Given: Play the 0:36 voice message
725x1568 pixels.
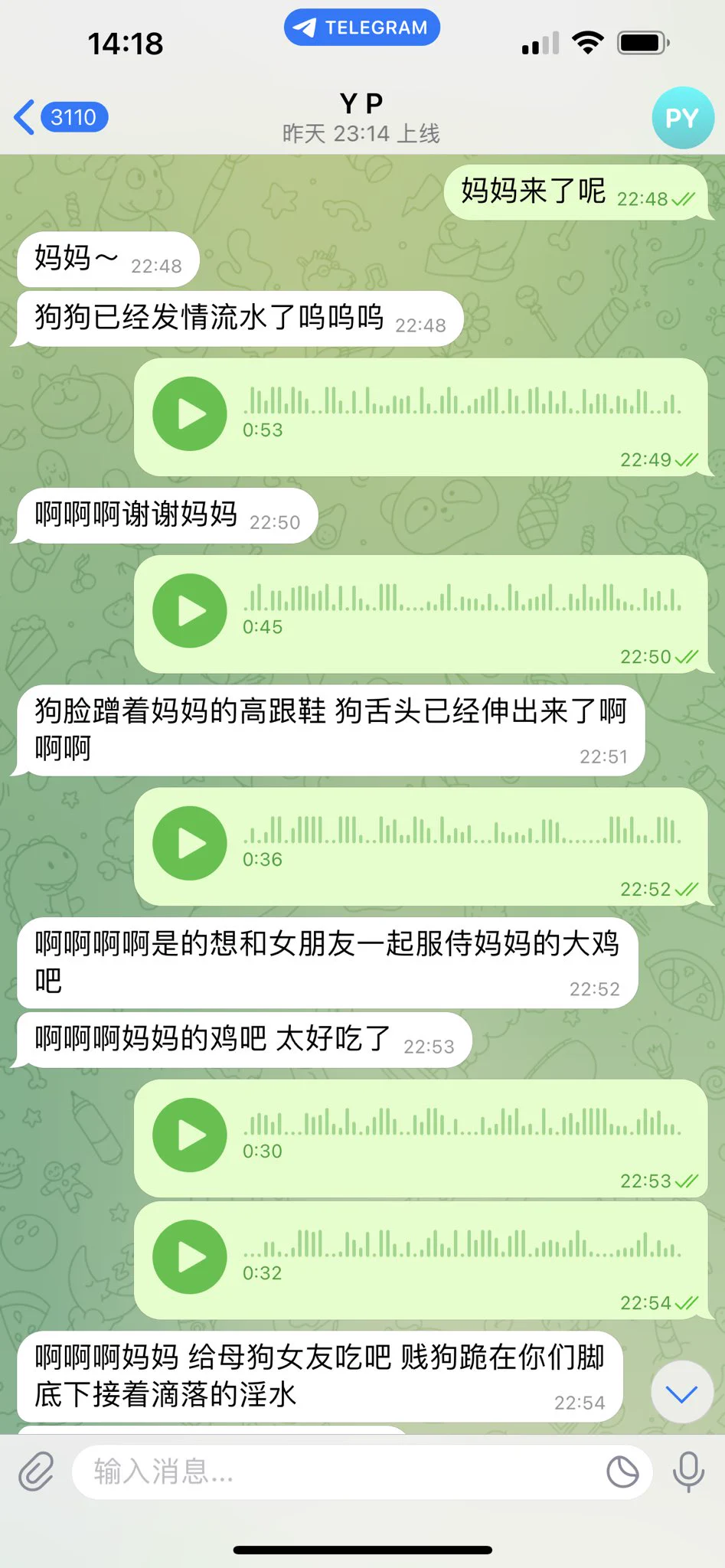Looking at the screenshot, I should [190, 844].
